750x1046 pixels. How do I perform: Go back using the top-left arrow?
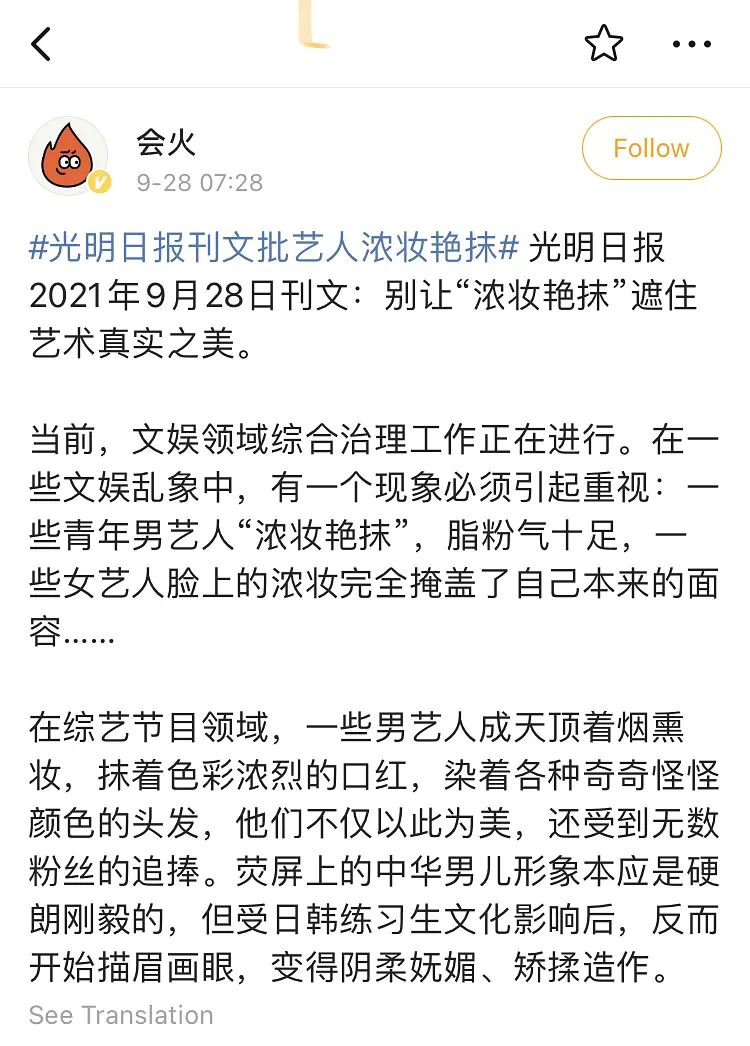(41, 44)
